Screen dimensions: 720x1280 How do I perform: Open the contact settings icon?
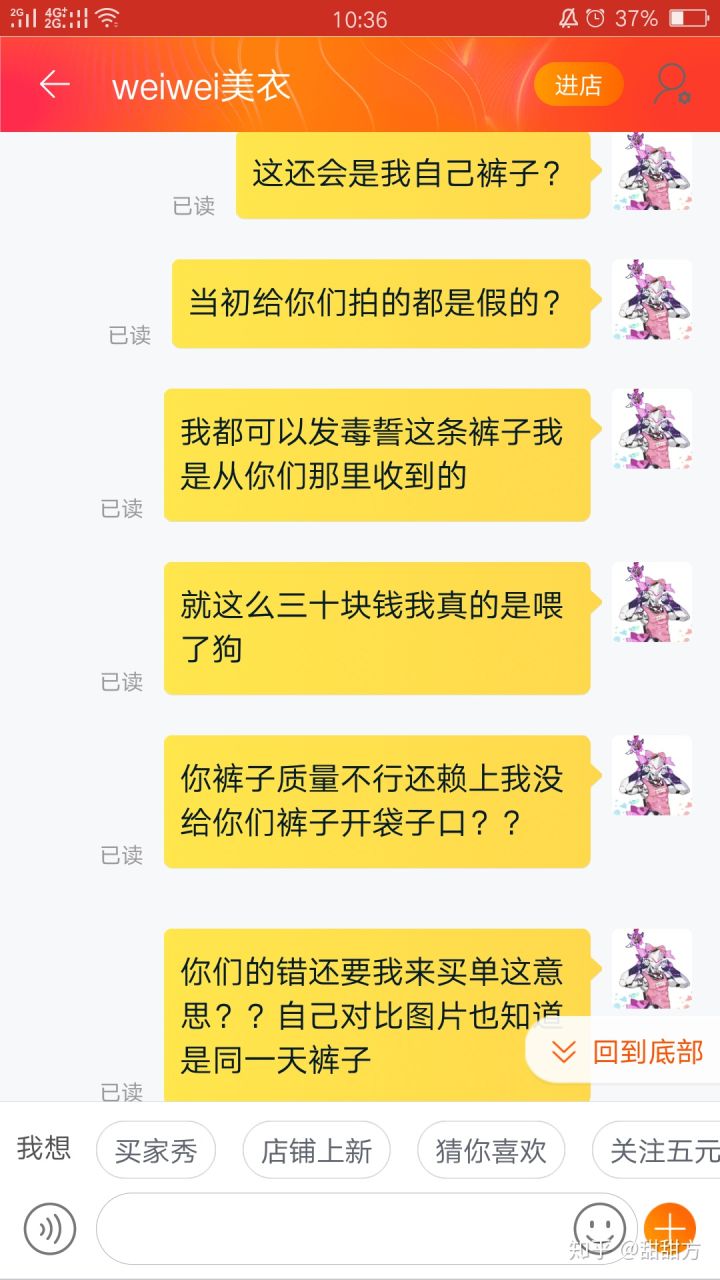671,85
